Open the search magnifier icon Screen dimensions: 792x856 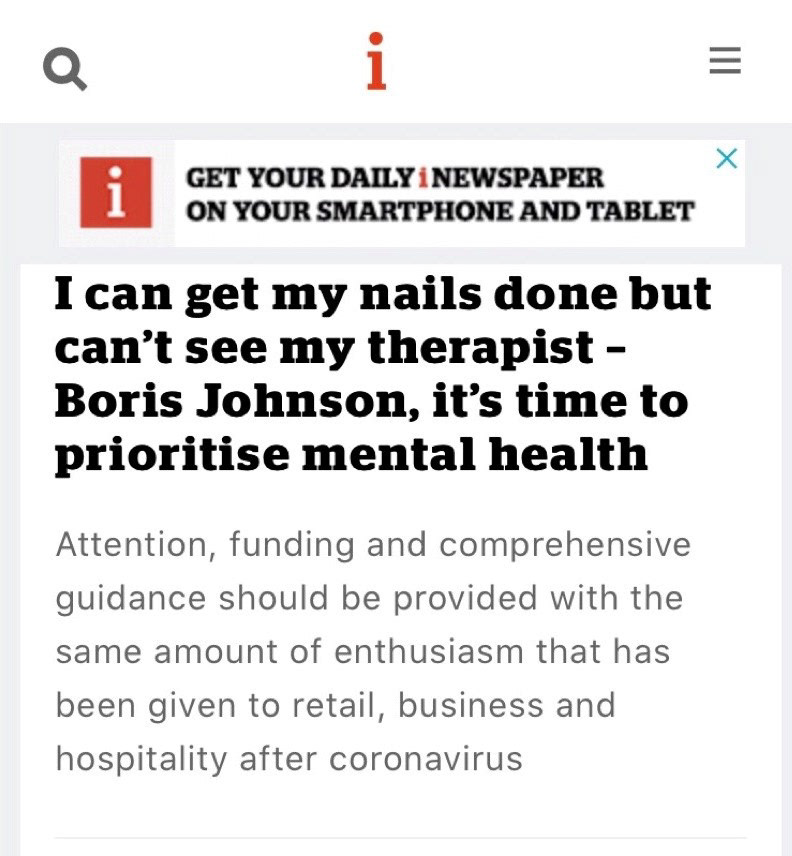tap(65, 69)
